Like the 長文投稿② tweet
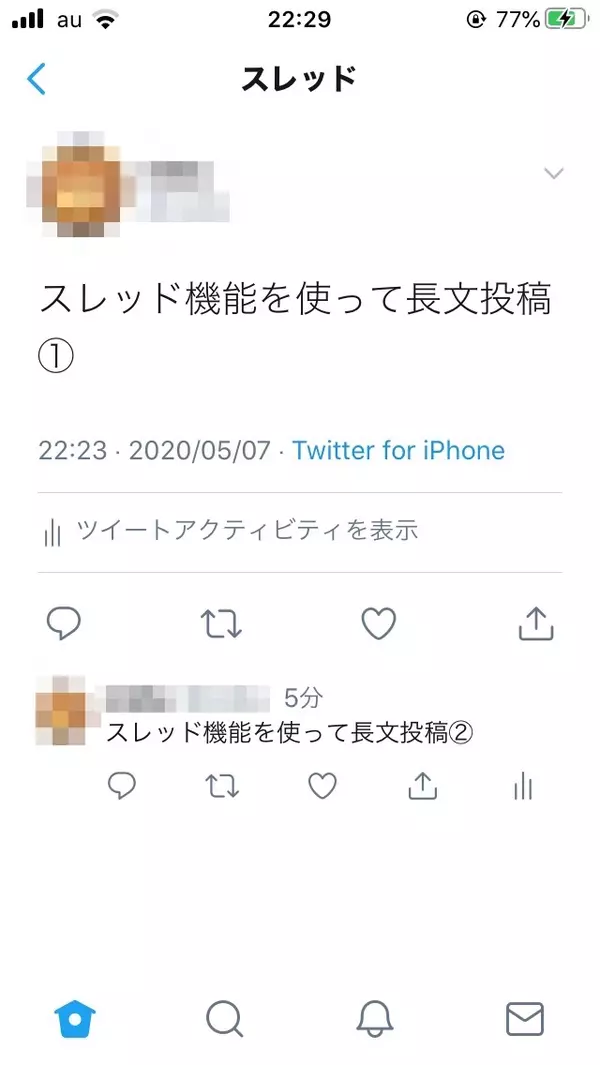Screen dimensions: 600x1065 (x=322, y=787)
